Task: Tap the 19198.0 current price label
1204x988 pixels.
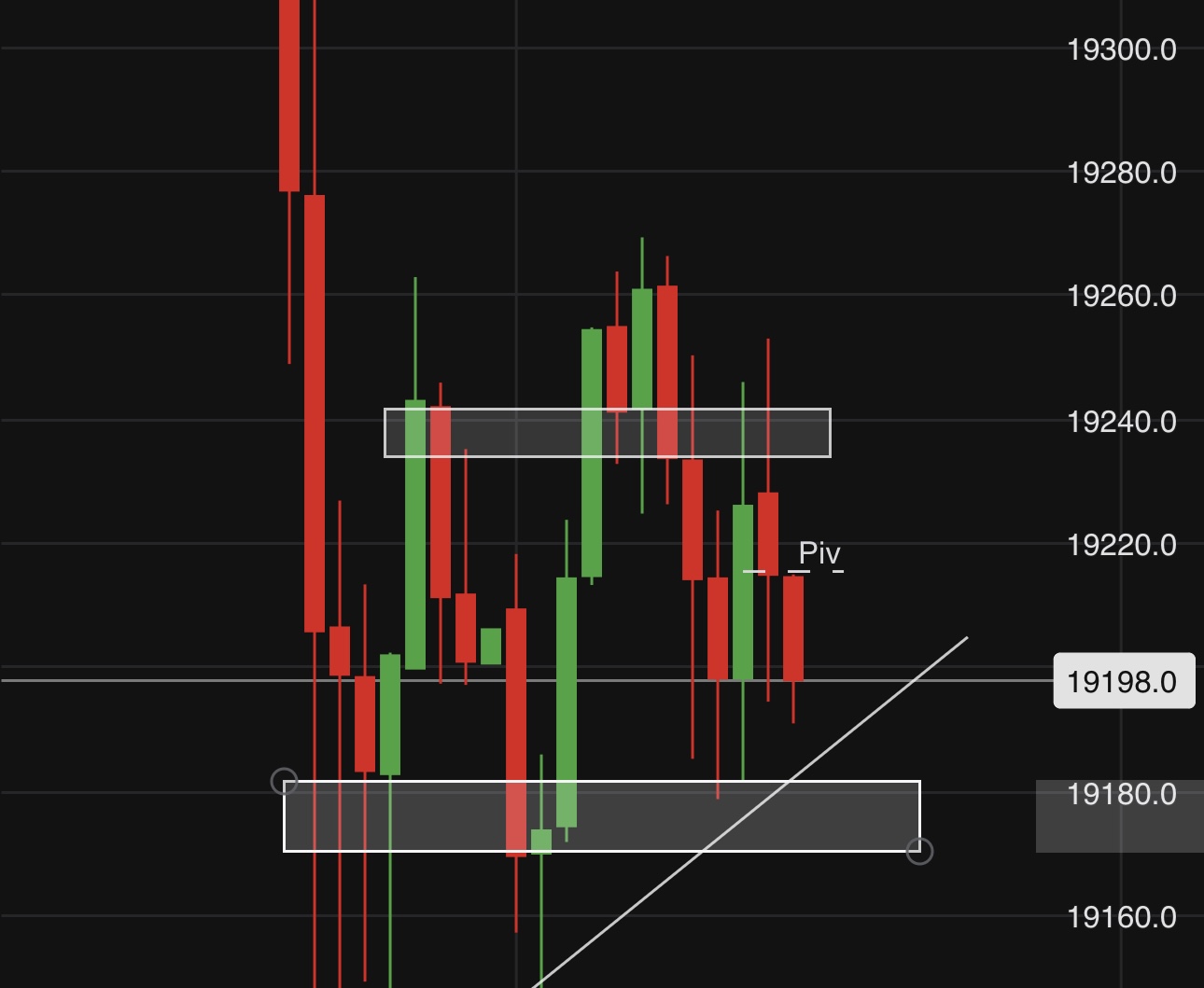Action: (x=1123, y=682)
